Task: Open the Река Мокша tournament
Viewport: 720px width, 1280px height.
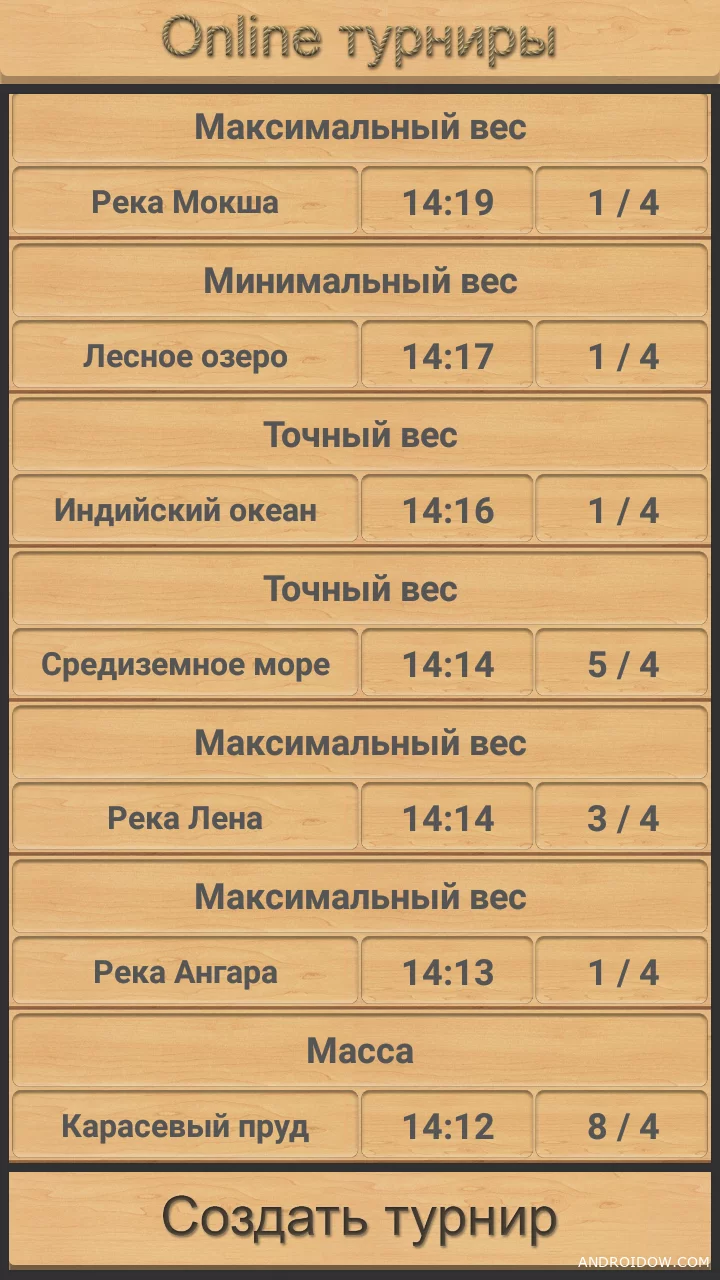Action: [x=185, y=202]
